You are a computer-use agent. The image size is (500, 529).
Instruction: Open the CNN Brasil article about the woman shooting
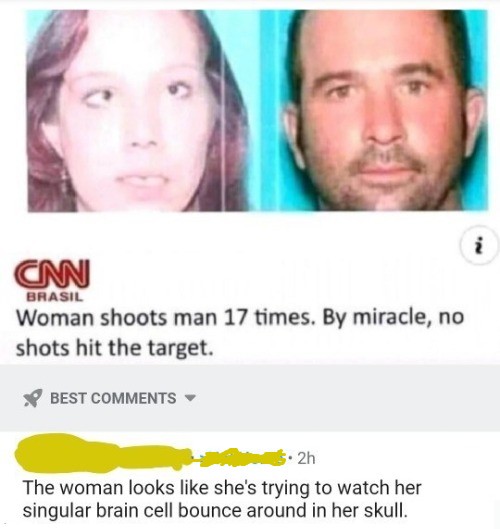point(240,332)
